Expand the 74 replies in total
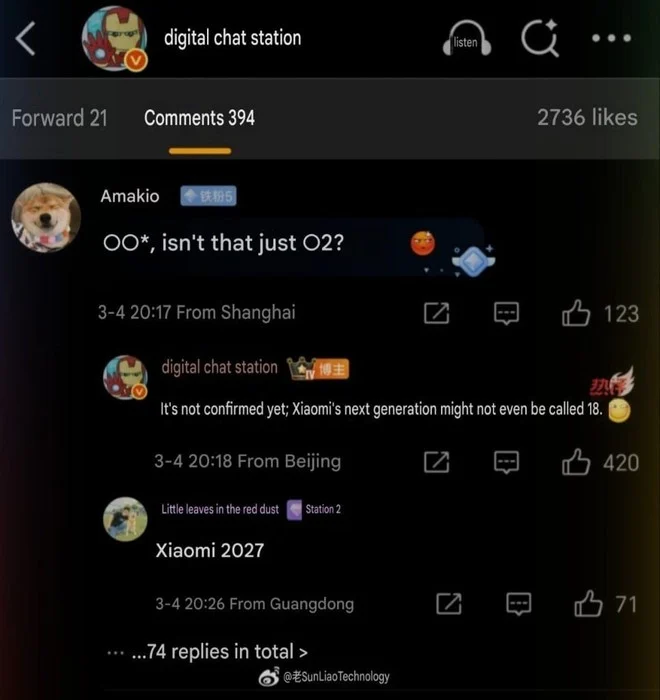Screen dimensions: 660x700 pos(220,652)
